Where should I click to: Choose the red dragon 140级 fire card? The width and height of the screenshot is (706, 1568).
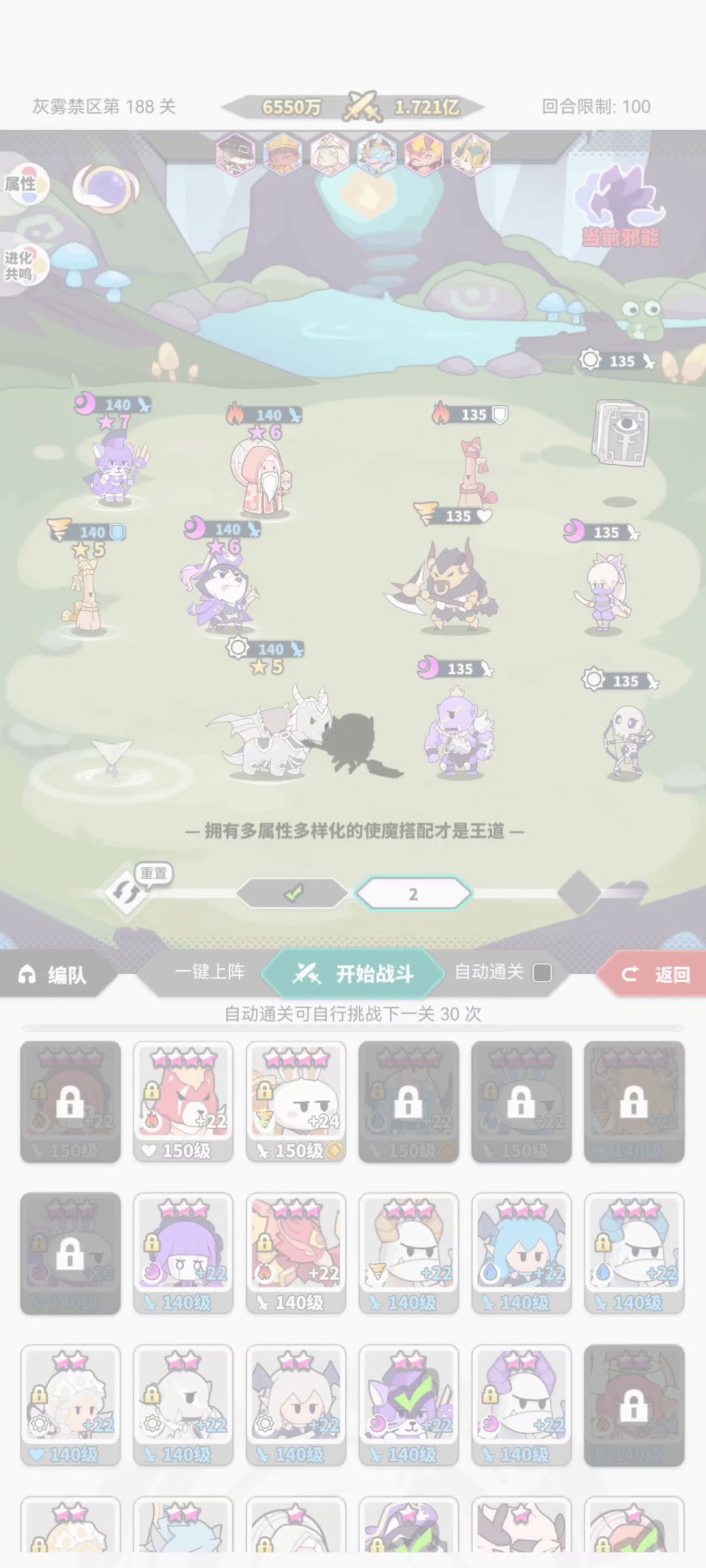296,1252
